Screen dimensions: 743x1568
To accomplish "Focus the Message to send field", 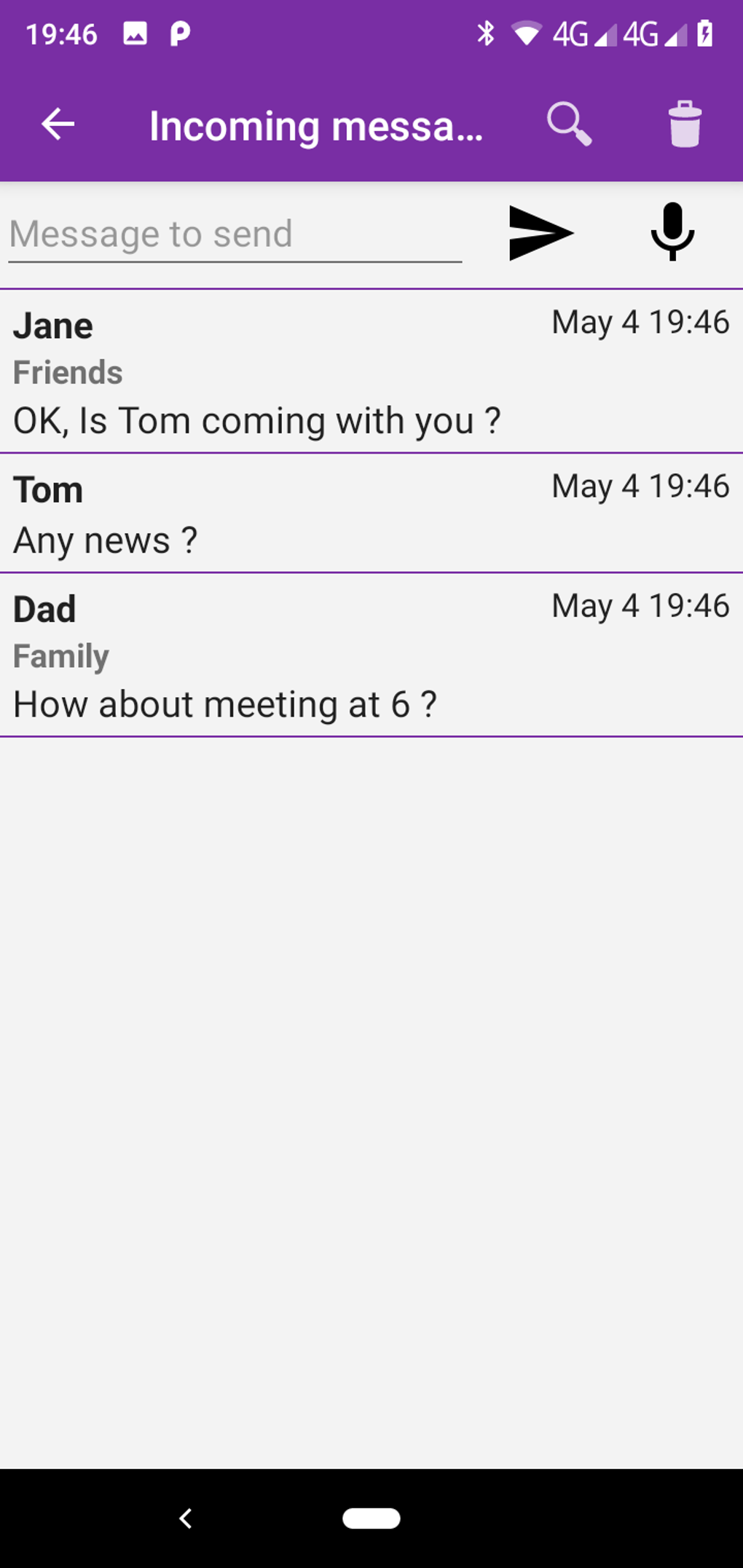I will pyautogui.click(x=235, y=235).
